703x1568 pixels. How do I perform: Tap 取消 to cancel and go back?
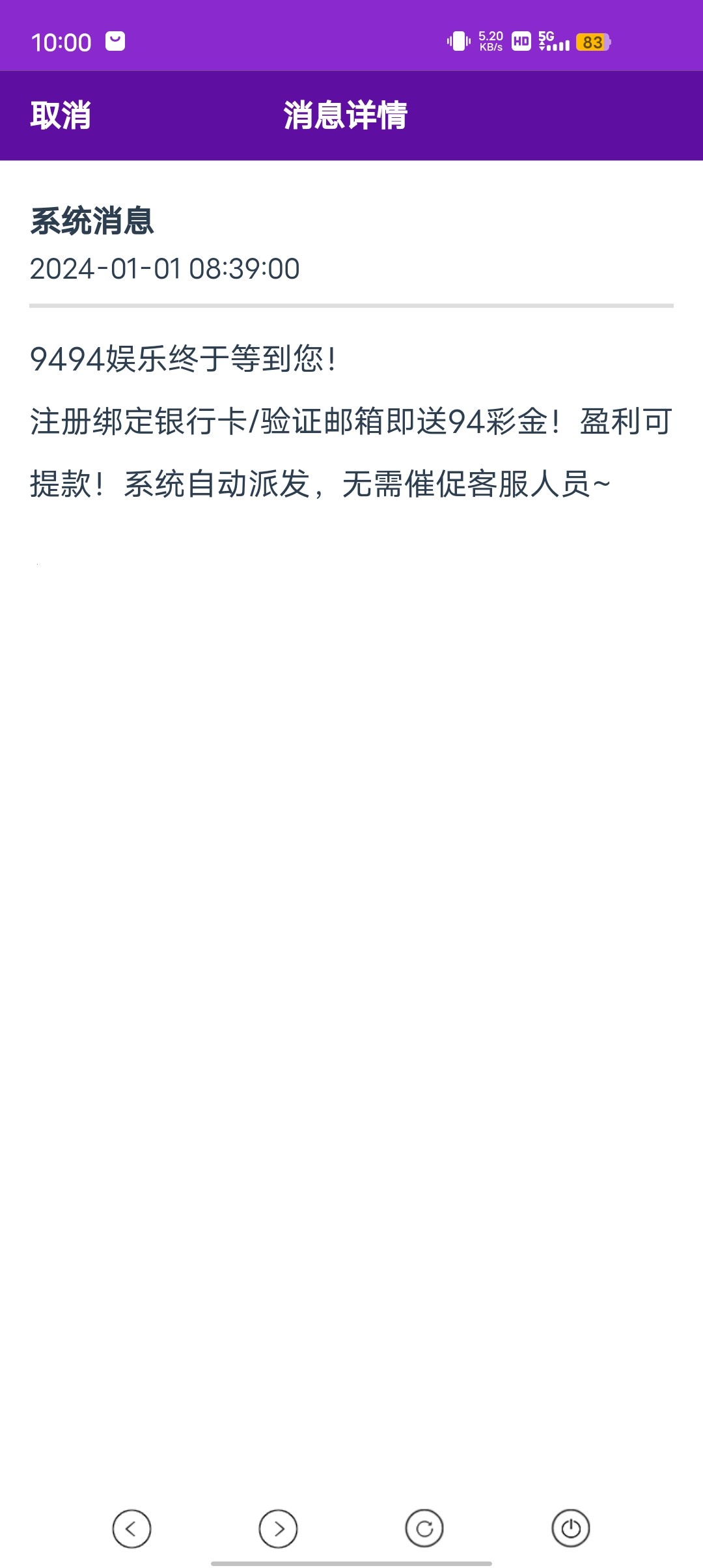point(61,116)
